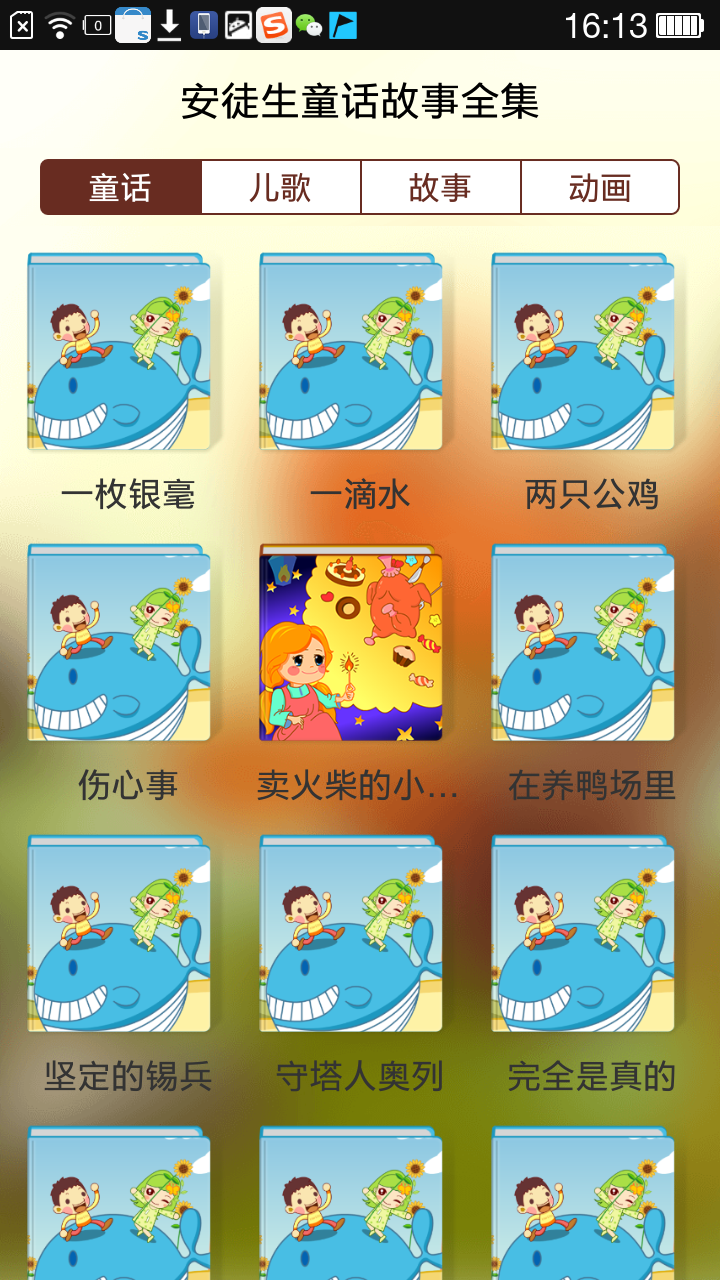Image resolution: width=720 pixels, height=1280 pixels.
Task: Open the 卖火柴的小… story book
Action: coord(352,643)
